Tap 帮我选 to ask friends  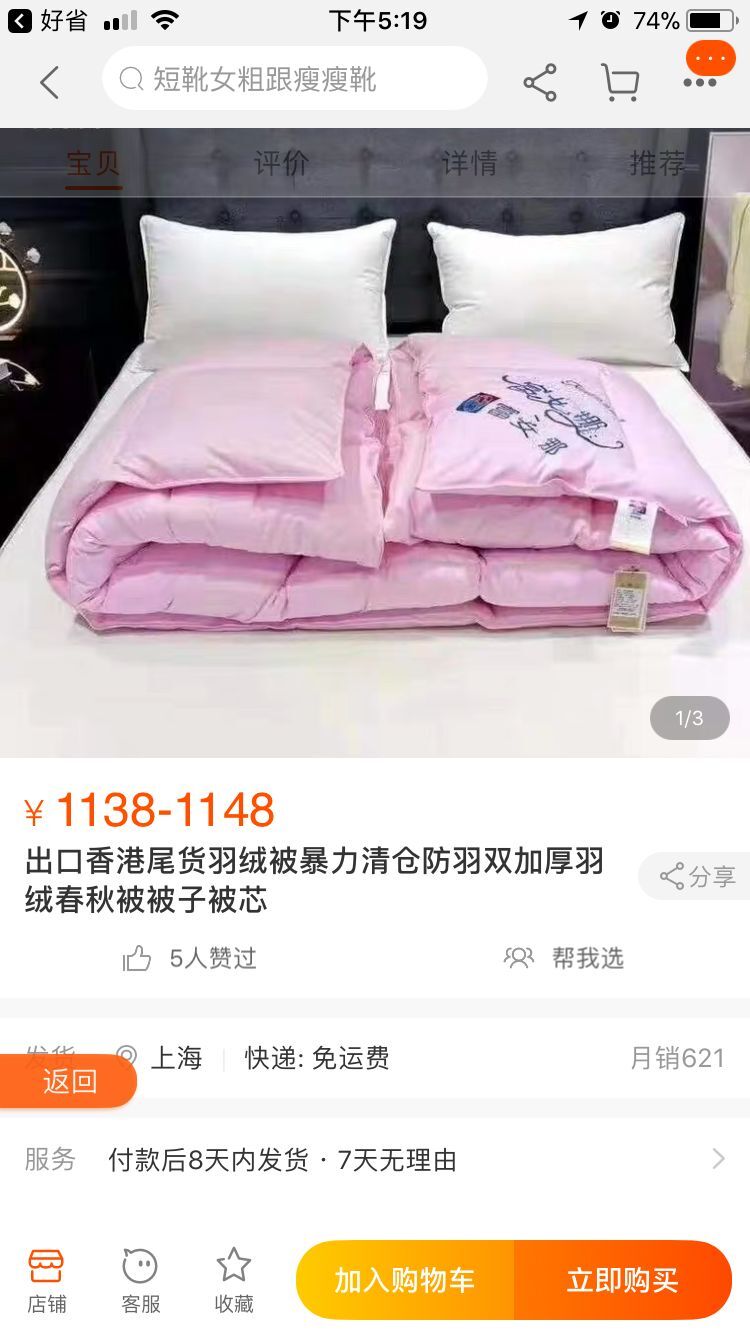[563, 958]
